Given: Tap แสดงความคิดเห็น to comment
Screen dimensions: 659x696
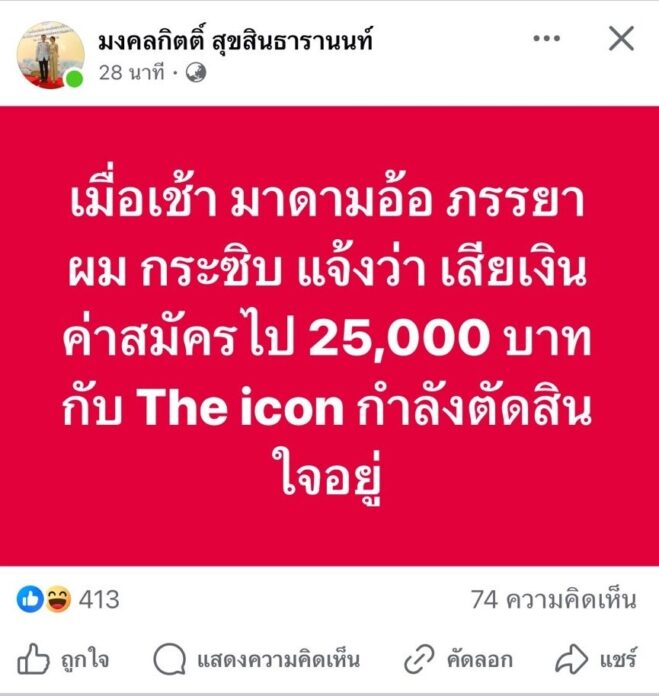Looking at the screenshot, I should [256, 660].
